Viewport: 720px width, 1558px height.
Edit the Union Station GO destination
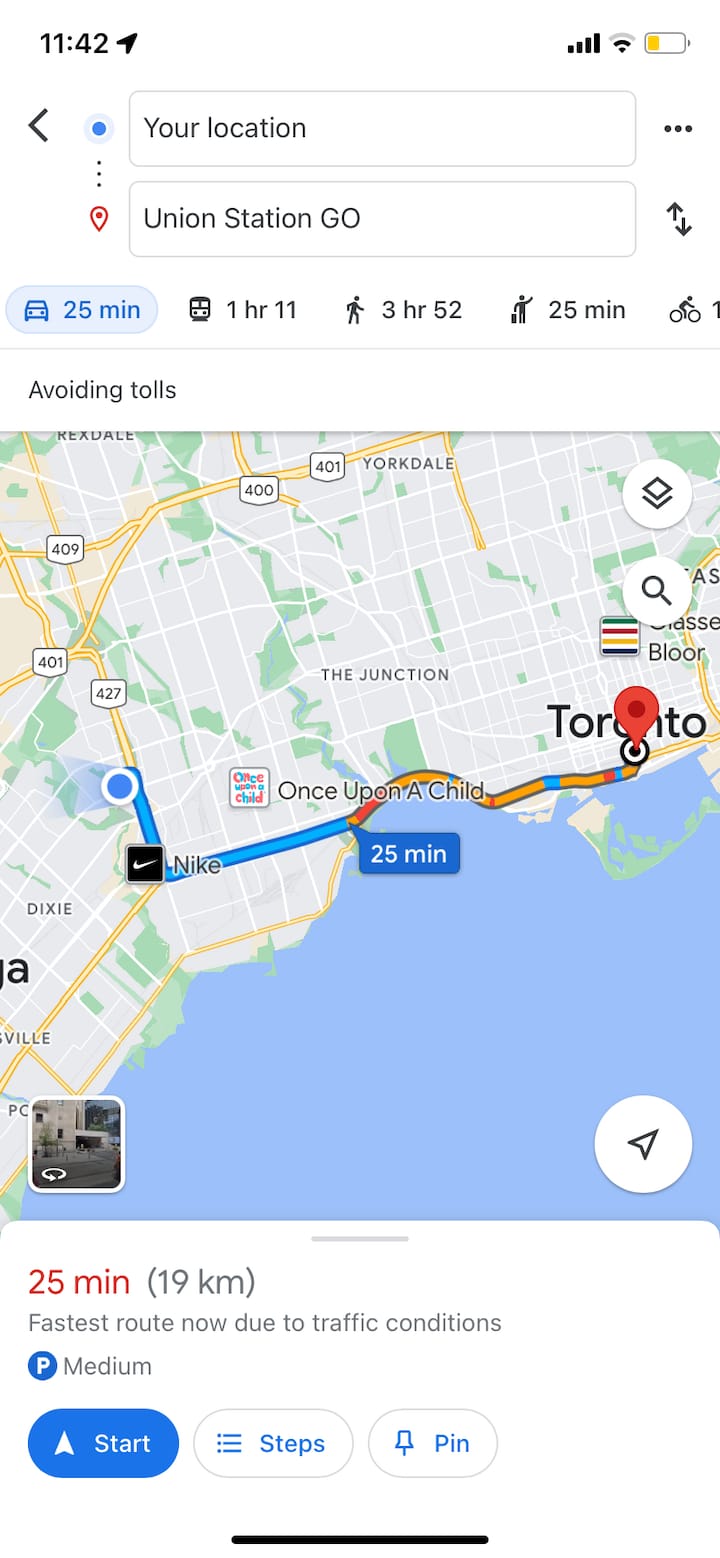[382, 219]
